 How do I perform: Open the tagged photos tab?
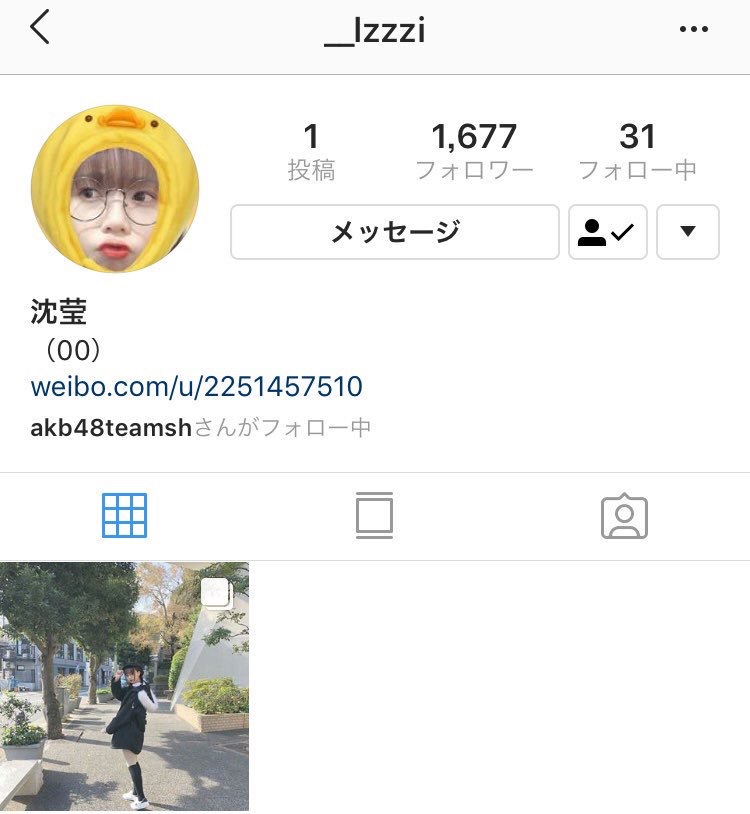point(624,516)
